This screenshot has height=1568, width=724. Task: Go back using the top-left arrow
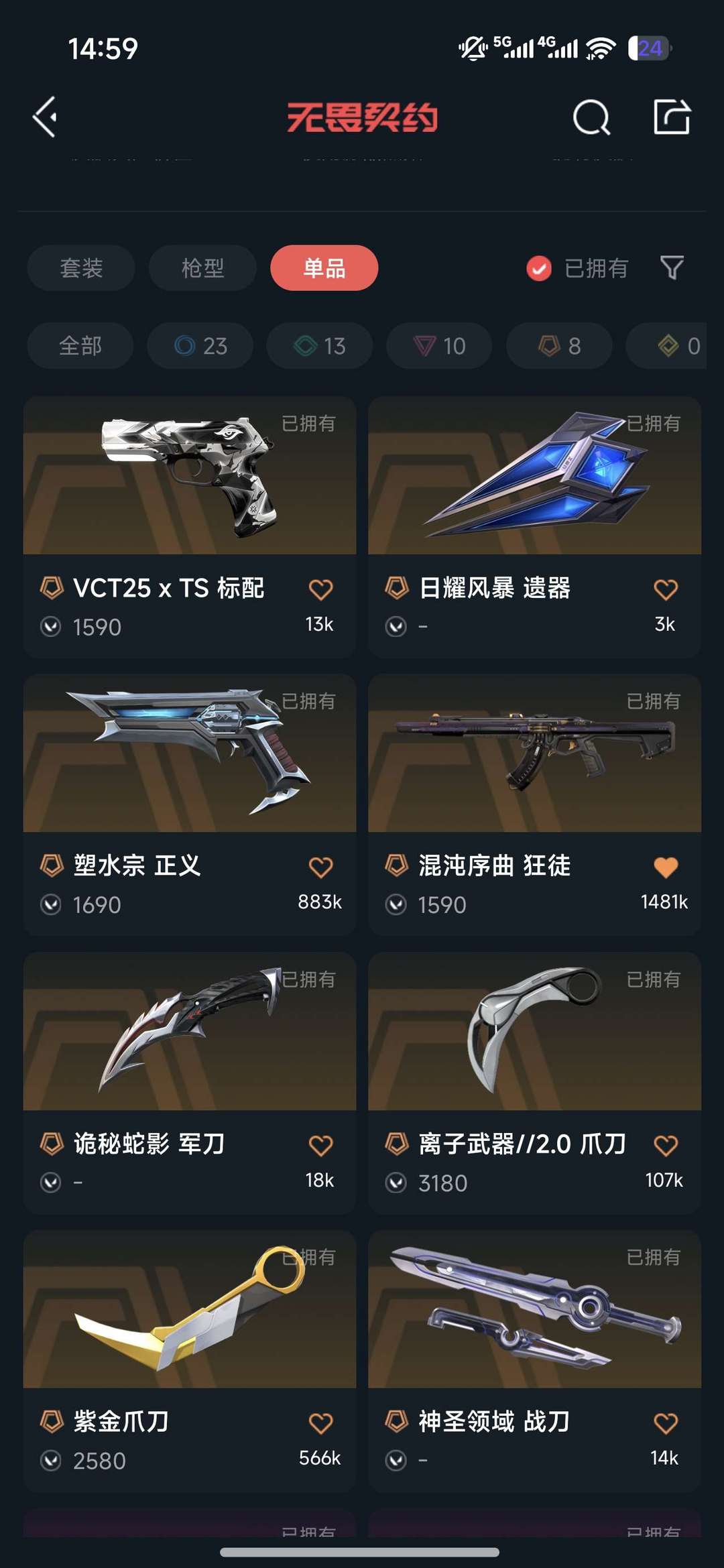click(x=45, y=117)
